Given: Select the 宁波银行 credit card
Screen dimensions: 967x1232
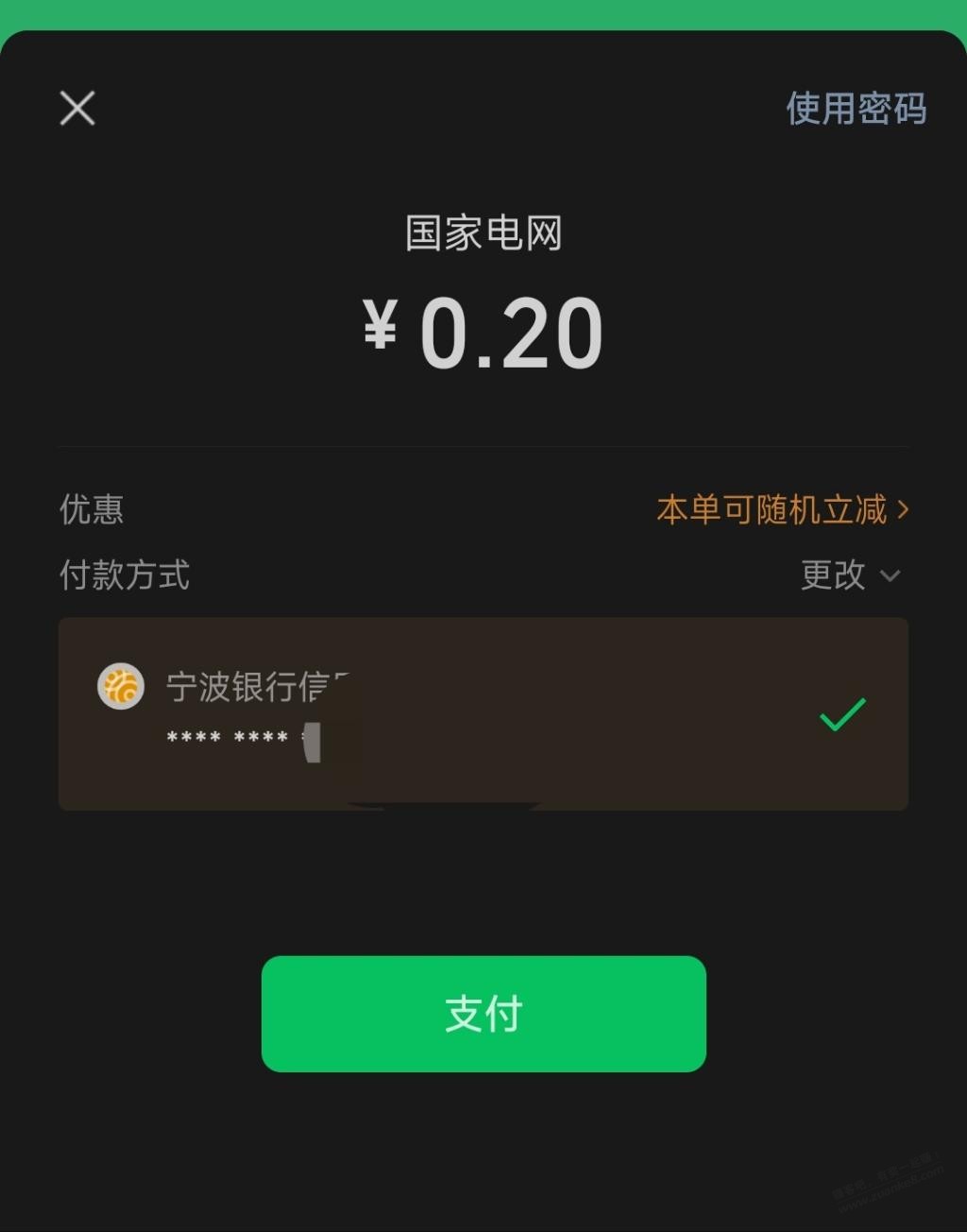Looking at the screenshot, I should point(483,713).
